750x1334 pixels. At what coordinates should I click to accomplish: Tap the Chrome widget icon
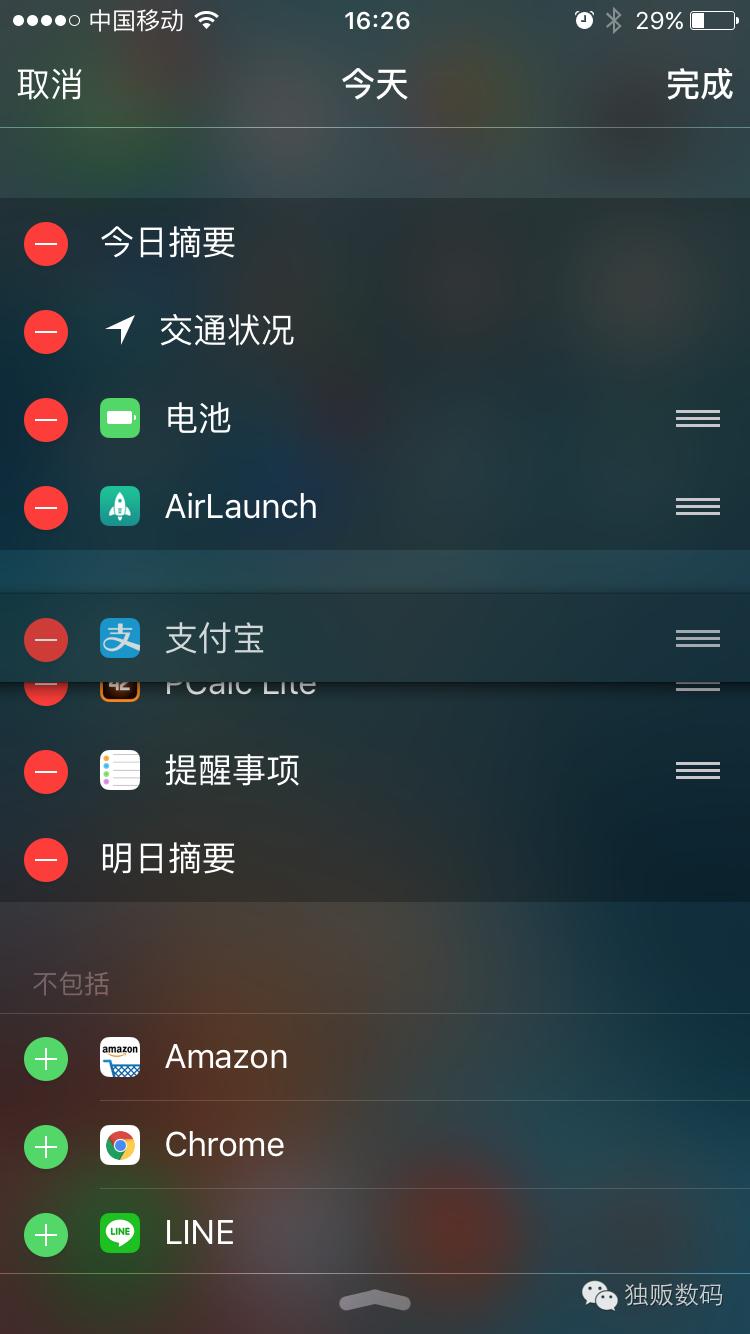click(119, 1144)
